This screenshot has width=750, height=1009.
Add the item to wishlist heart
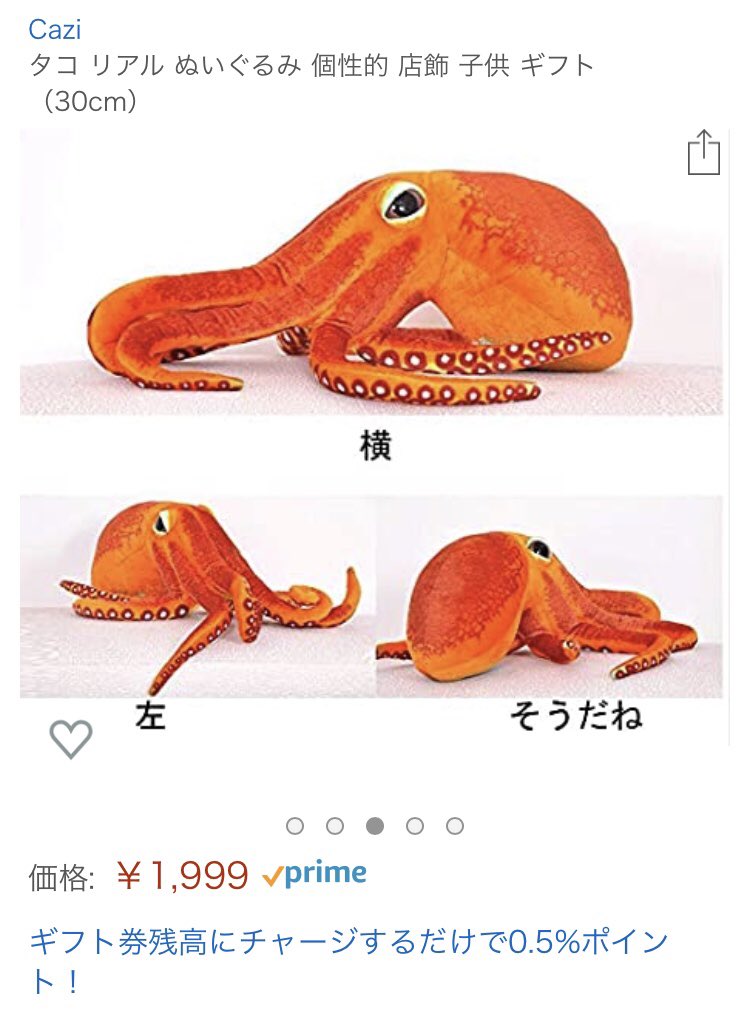[x=71, y=739]
